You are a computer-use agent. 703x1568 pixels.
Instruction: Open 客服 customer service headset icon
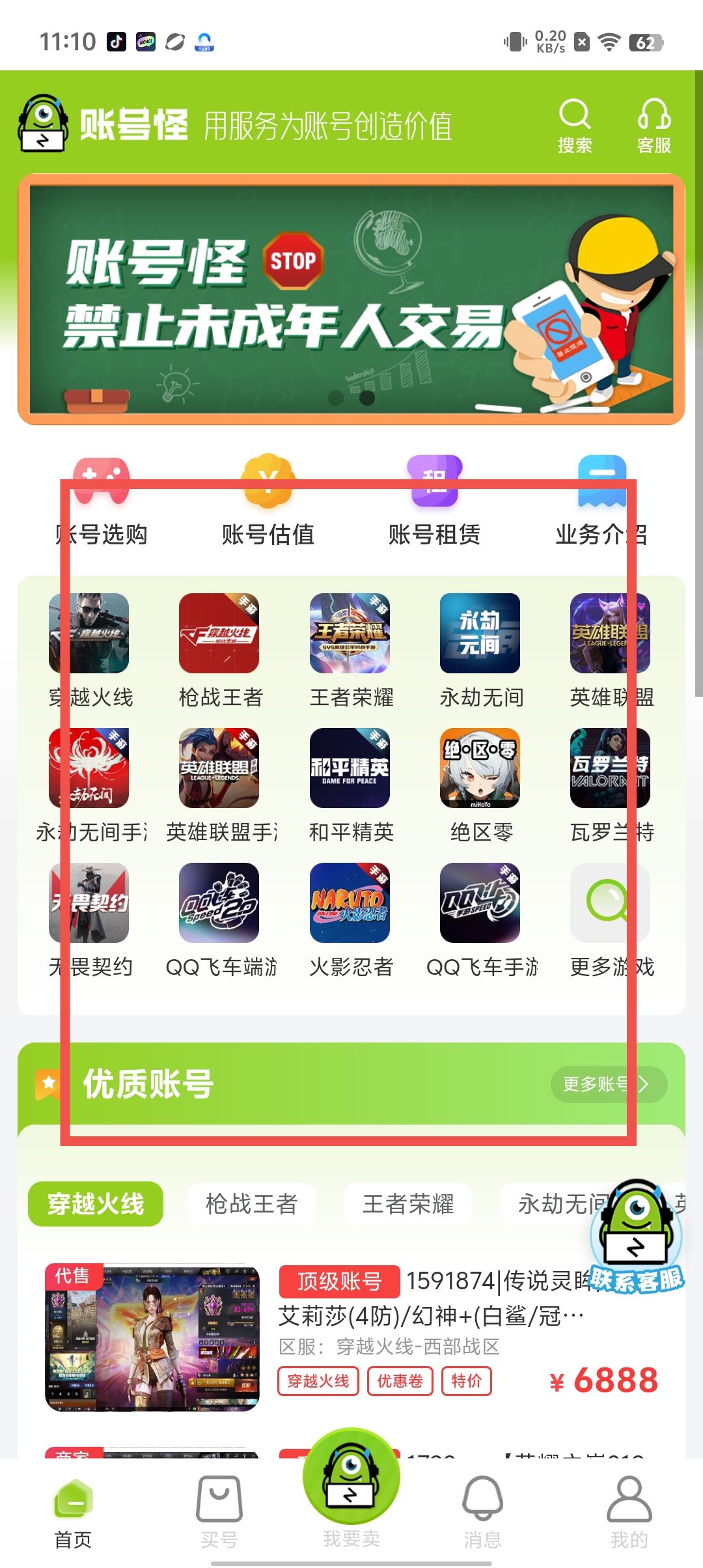[x=654, y=126]
